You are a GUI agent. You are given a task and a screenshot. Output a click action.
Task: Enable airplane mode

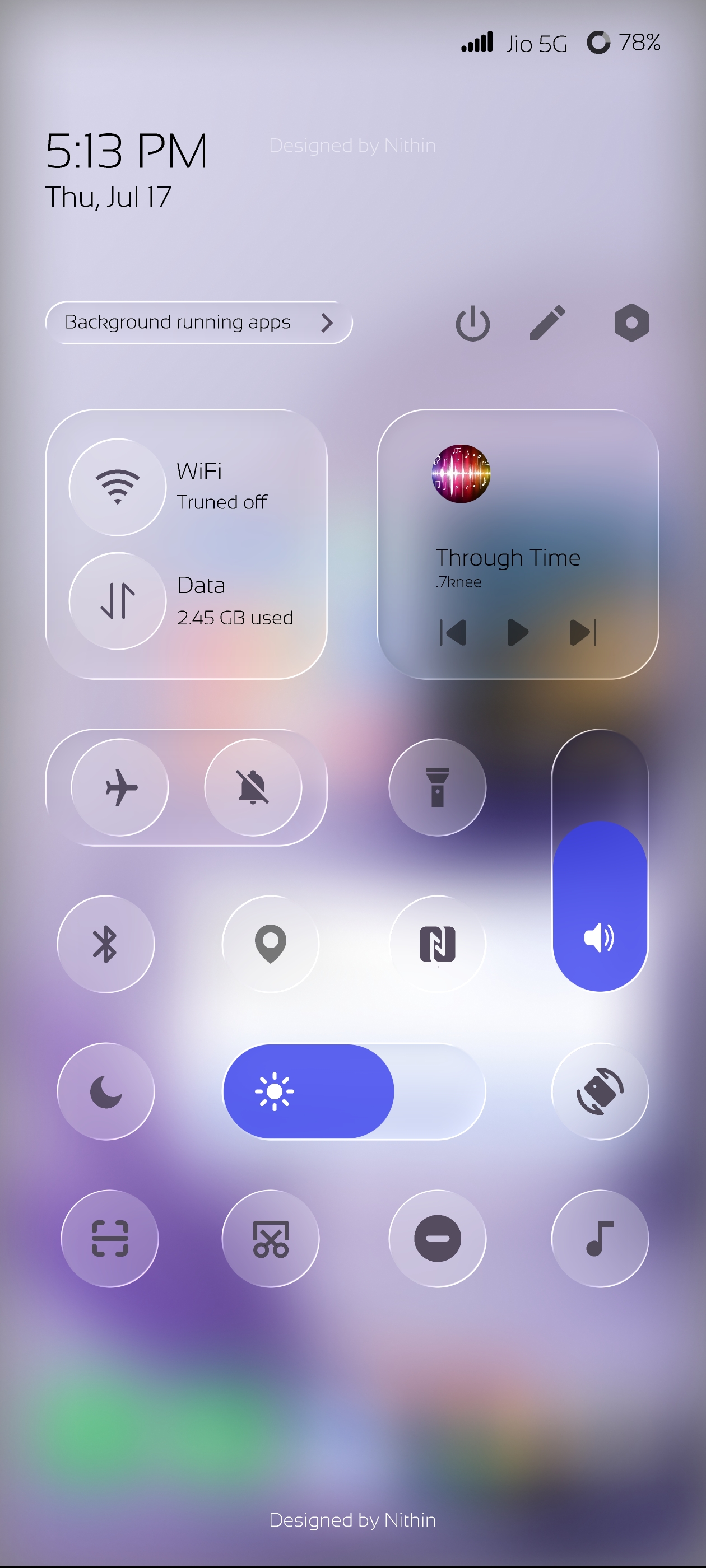[120, 787]
